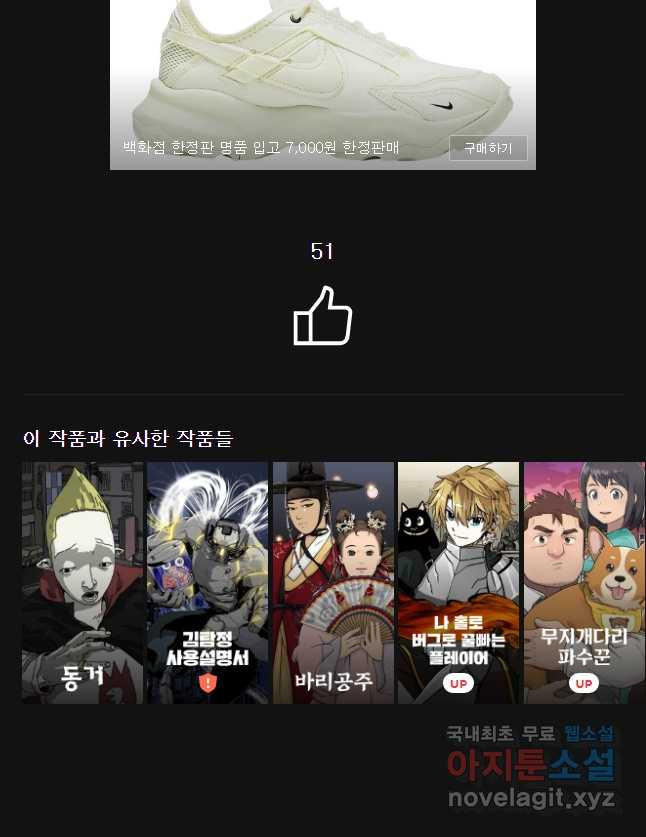Open 나 홀로 버그로 꿀빠는 플레이어 webtoon
Image resolution: width=646 pixels, height=837 pixels.
pyautogui.click(x=458, y=582)
